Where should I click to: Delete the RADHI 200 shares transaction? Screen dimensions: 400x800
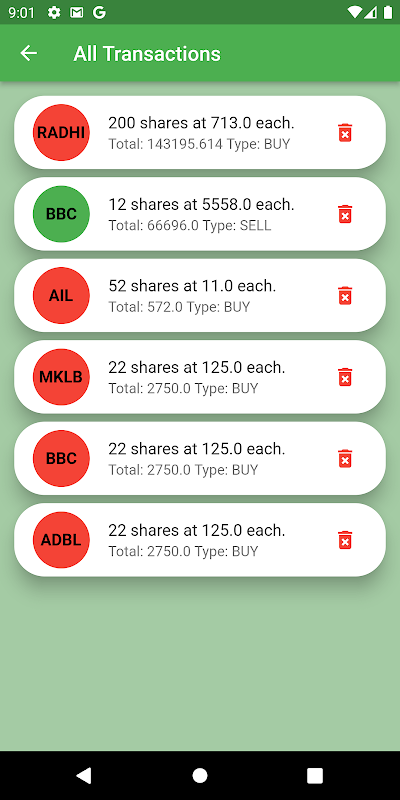345,133
